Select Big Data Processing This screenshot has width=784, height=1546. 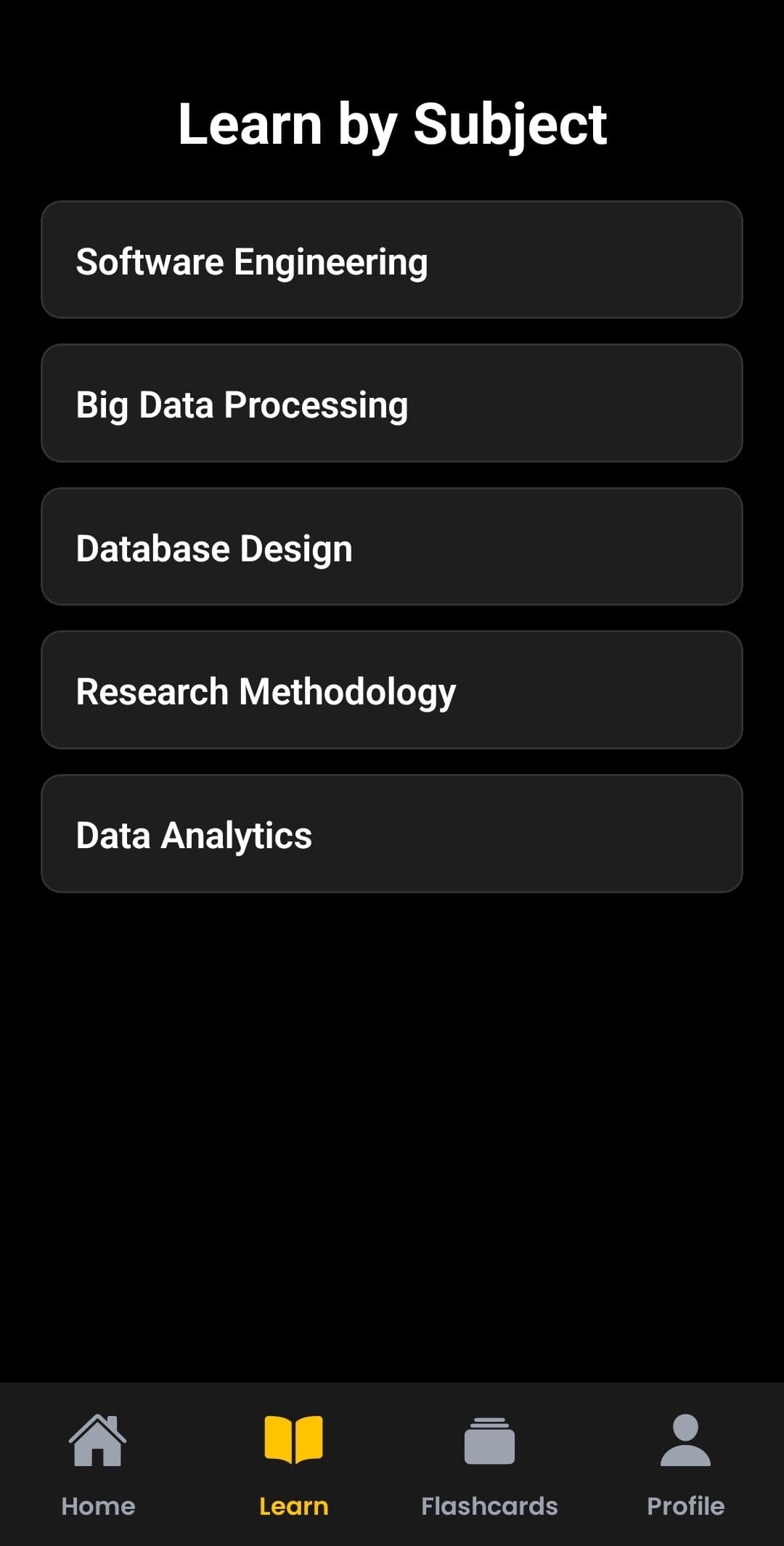pos(392,403)
